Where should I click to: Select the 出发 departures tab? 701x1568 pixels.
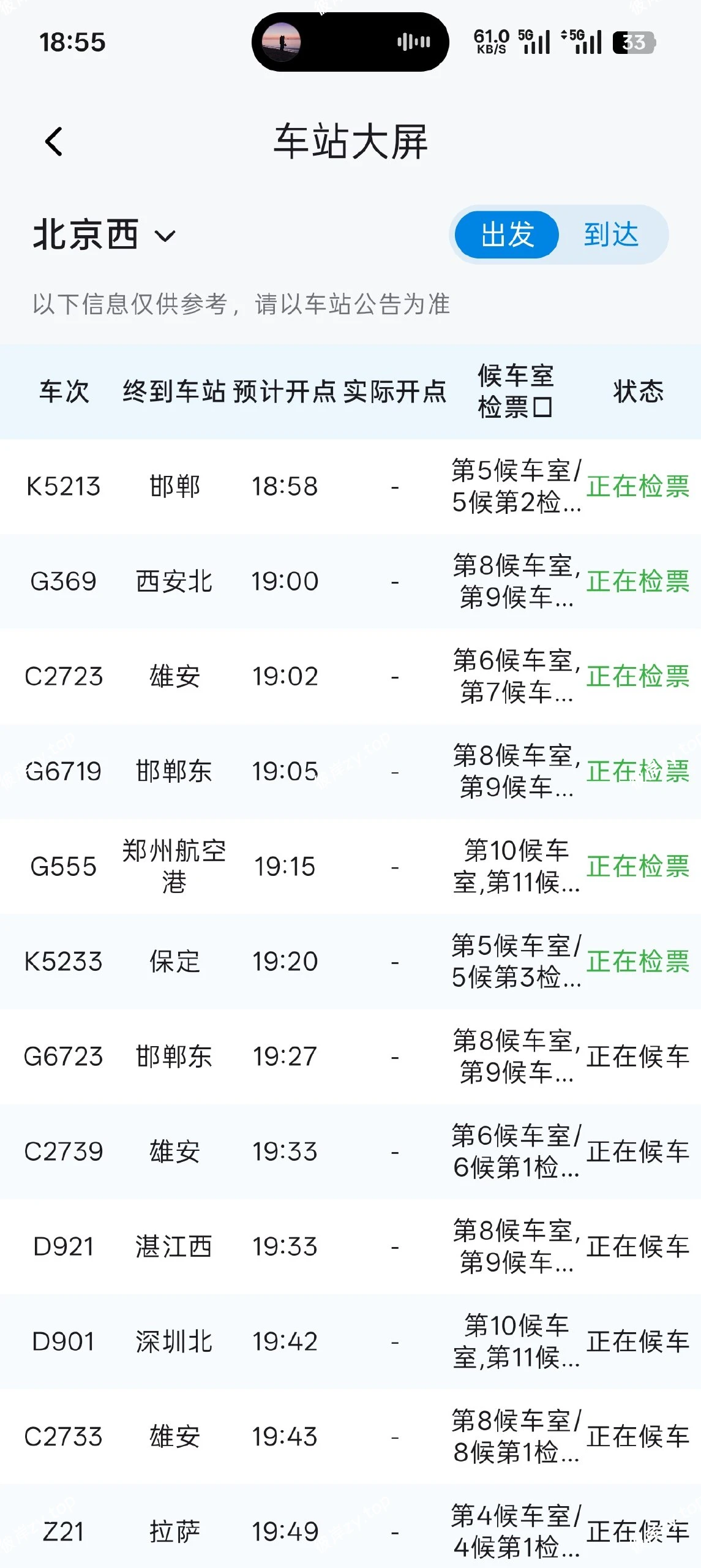[x=507, y=235]
